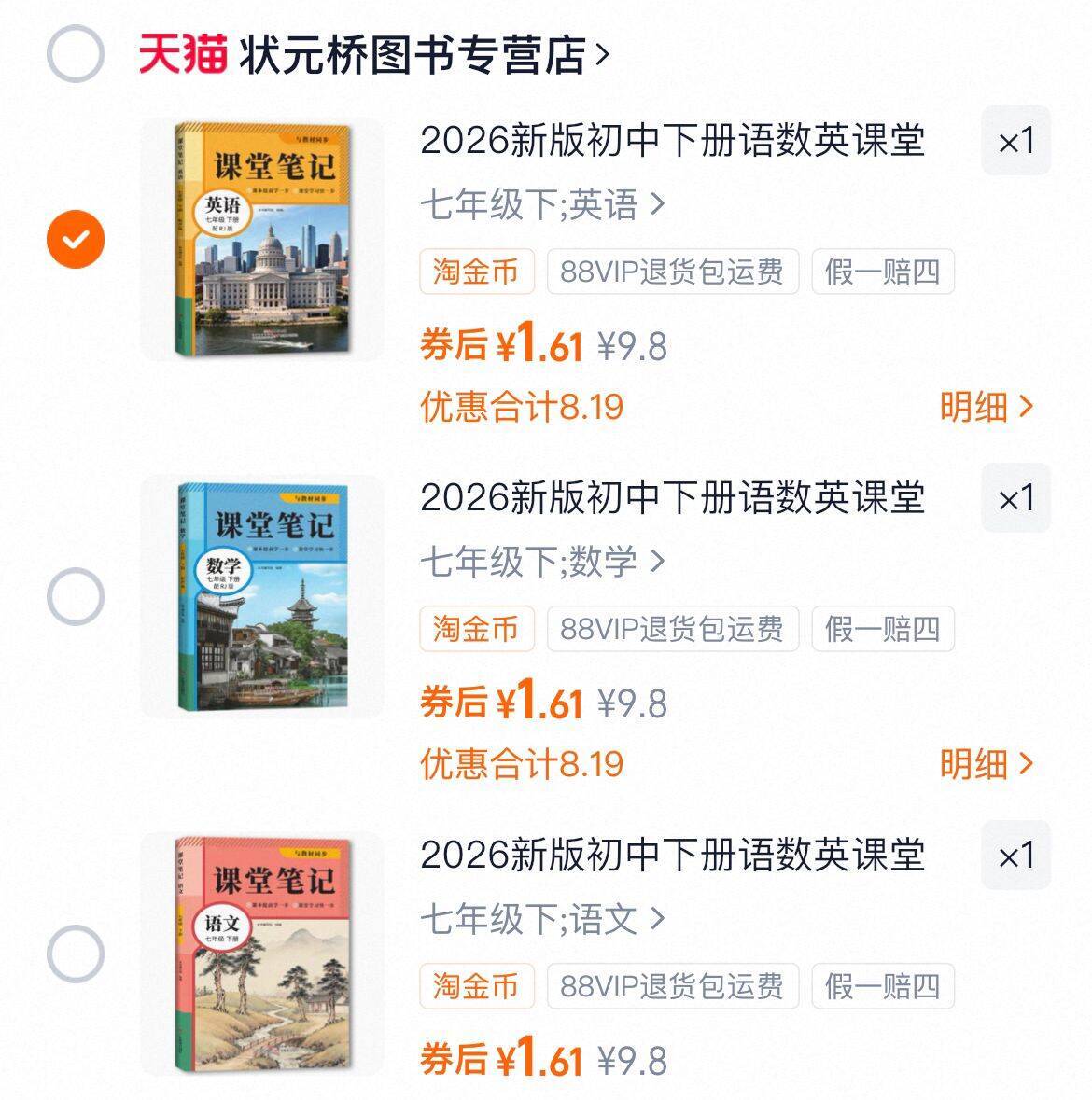Click the 淘金币 tag on the Chinese book

point(477,986)
